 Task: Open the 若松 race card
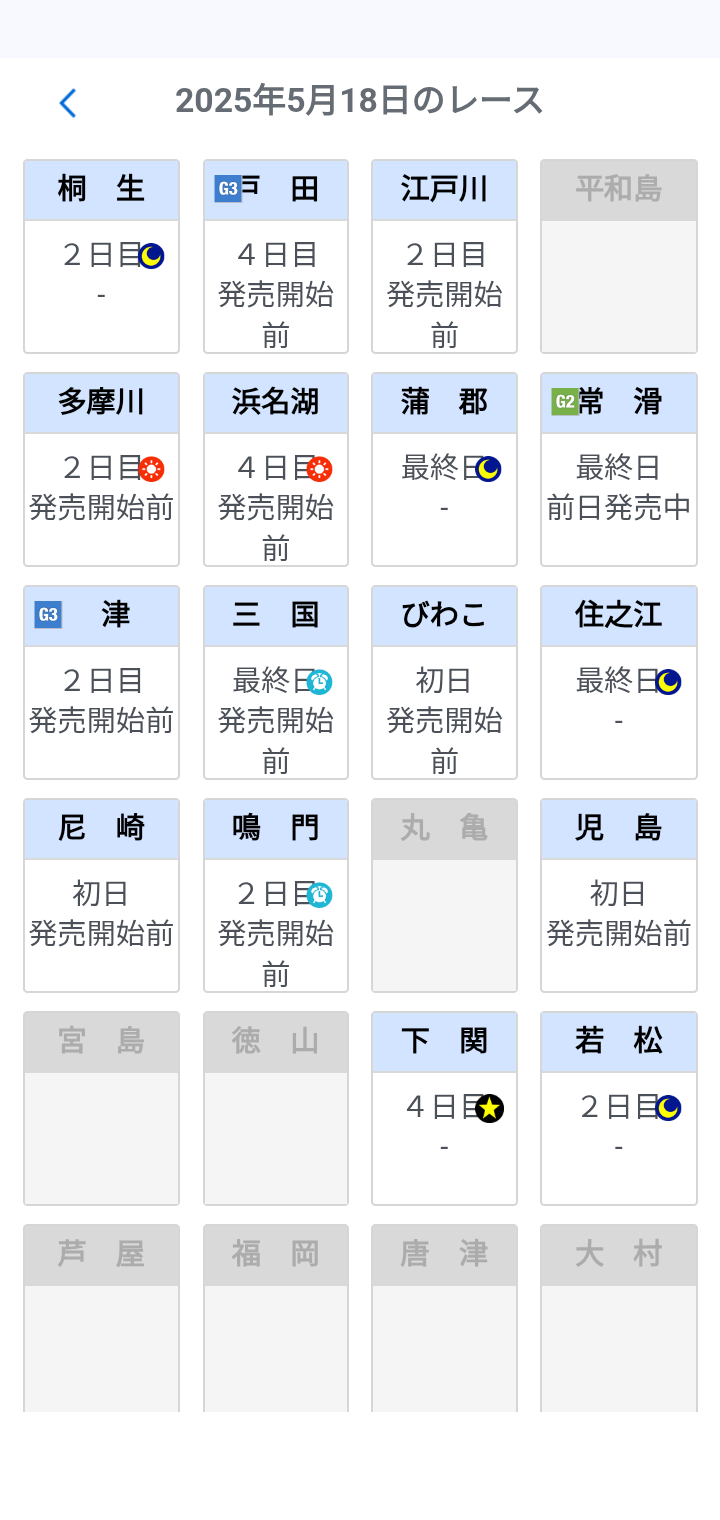(619, 1108)
